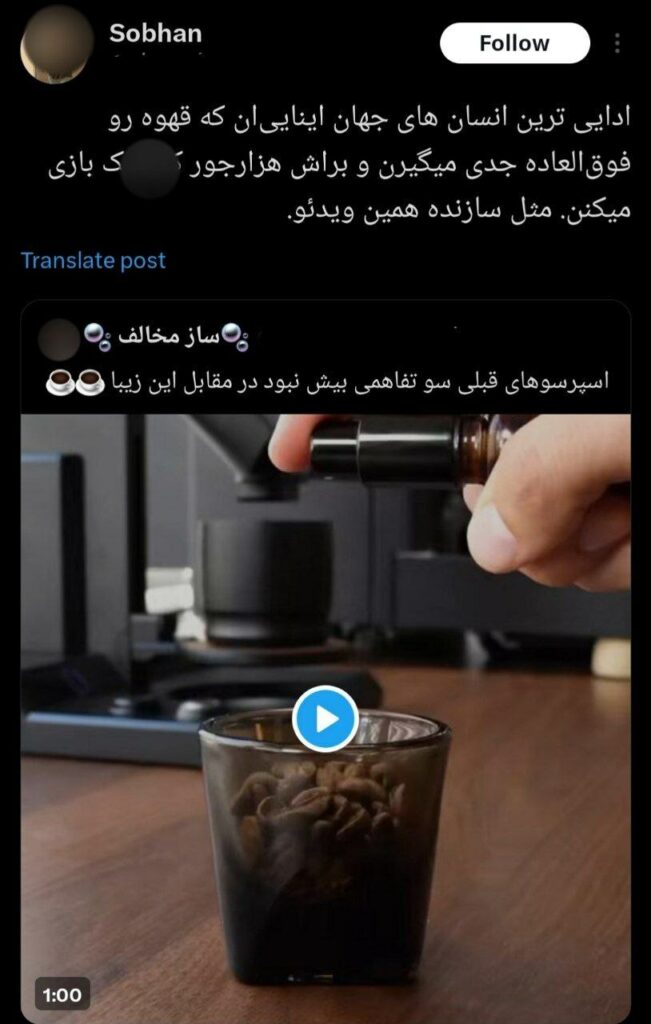Screen dimensions: 651x1024
Task: Play the coffee beans video
Action: (x=325, y=718)
